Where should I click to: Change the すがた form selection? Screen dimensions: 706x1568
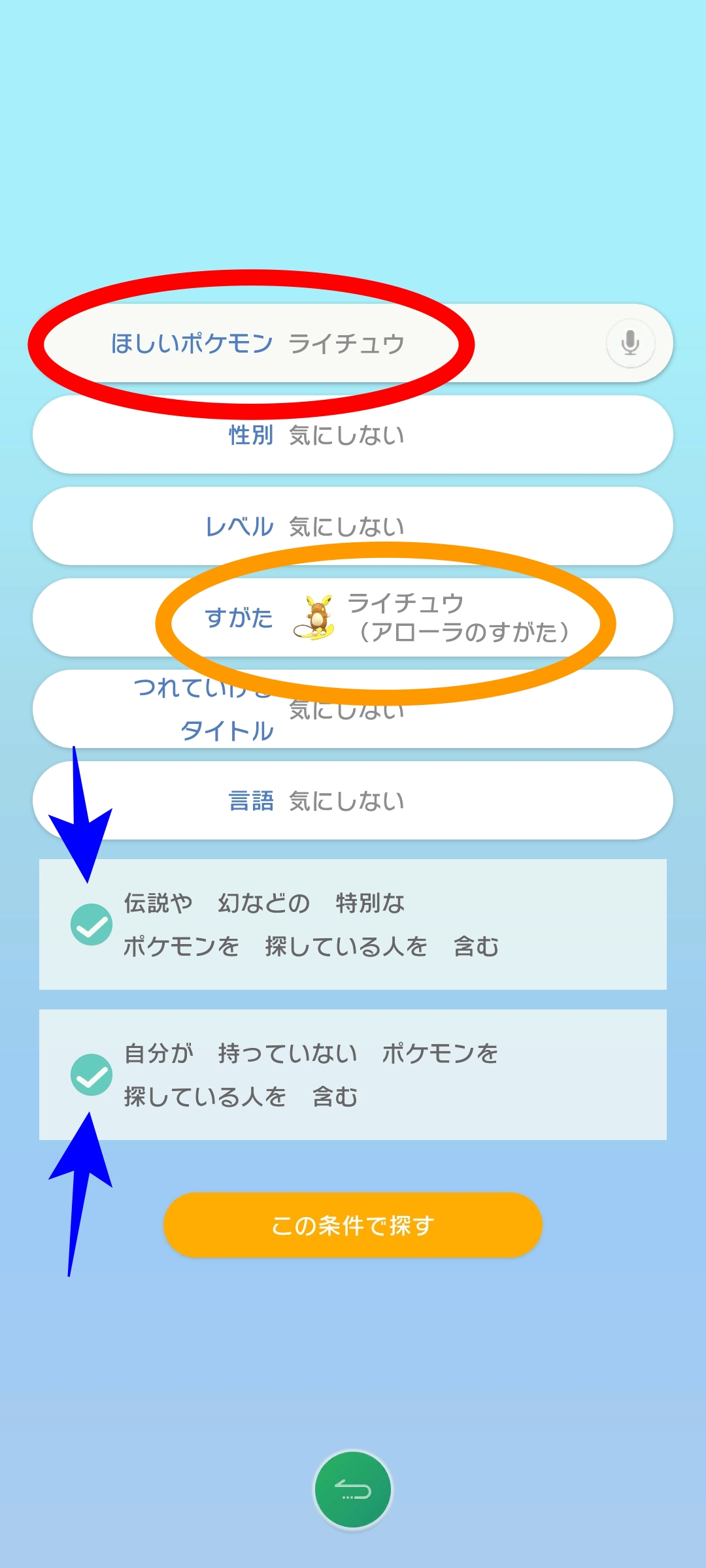click(353, 617)
